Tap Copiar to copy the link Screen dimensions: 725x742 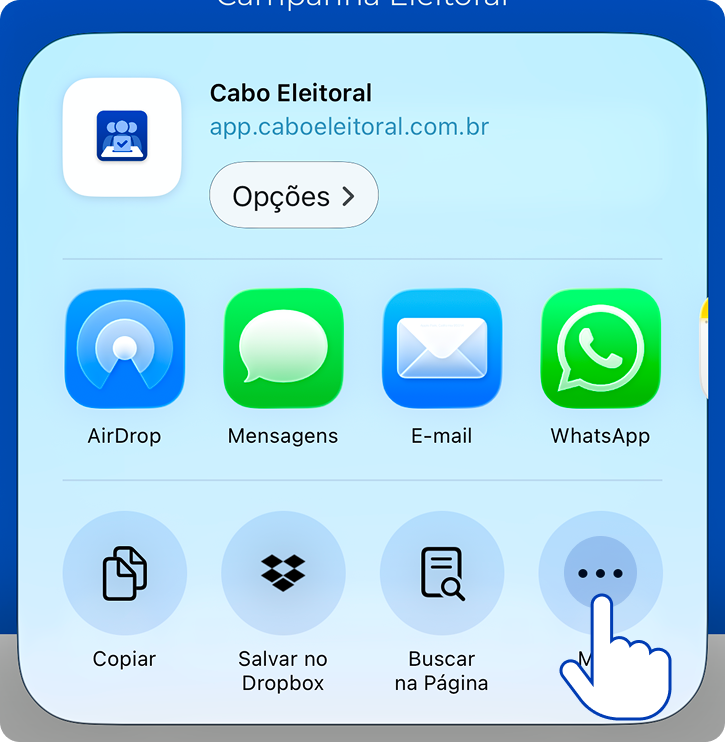tap(125, 573)
